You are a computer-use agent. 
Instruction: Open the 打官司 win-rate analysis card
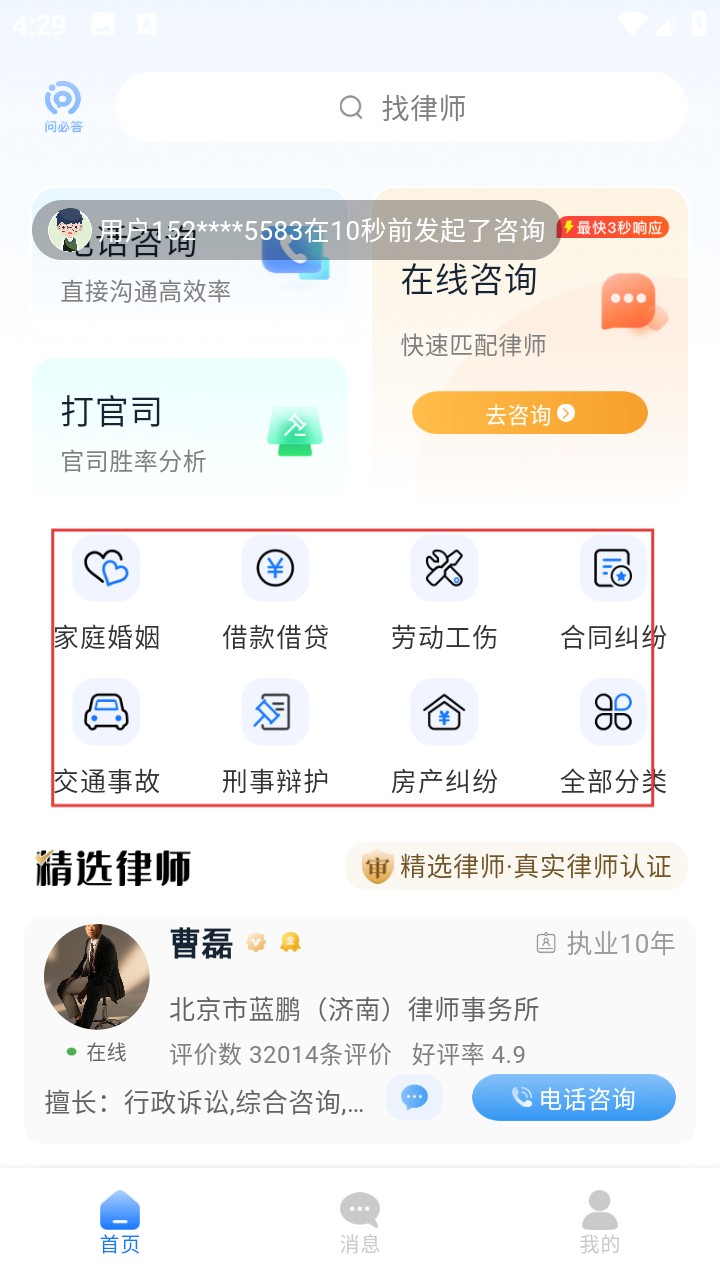pyautogui.click(x=190, y=428)
